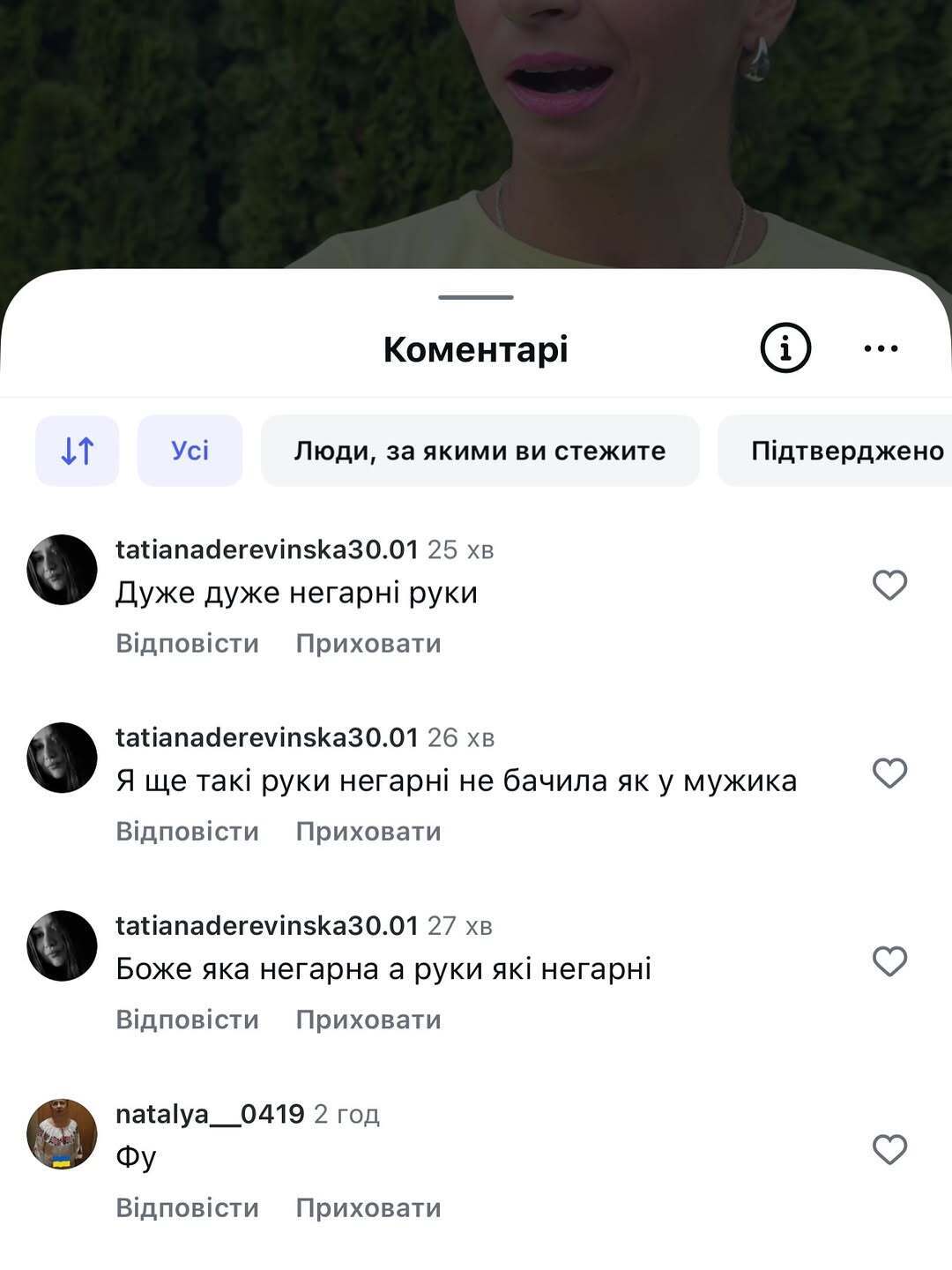This screenshot has height=1270, width=952.
Task: Like the comment "Боже яка негарна а руки які негарні"
Action: (x=892, y=960)
